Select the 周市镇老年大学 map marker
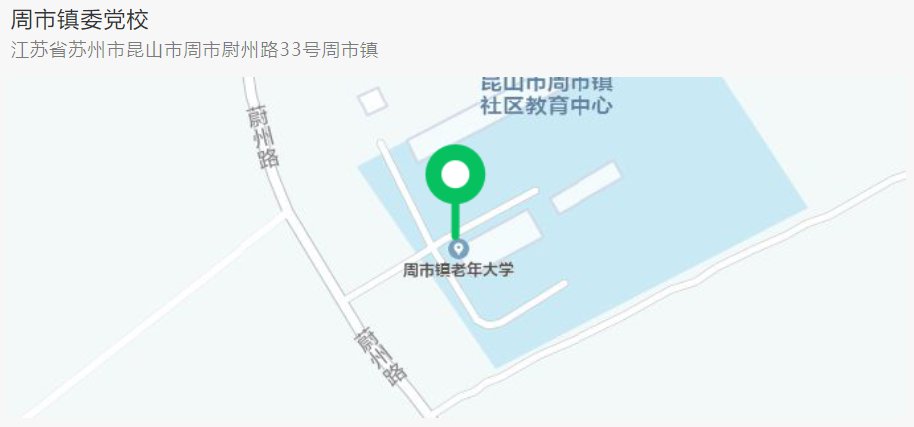The height and width of the screenshot is (427, 914). 458,249
